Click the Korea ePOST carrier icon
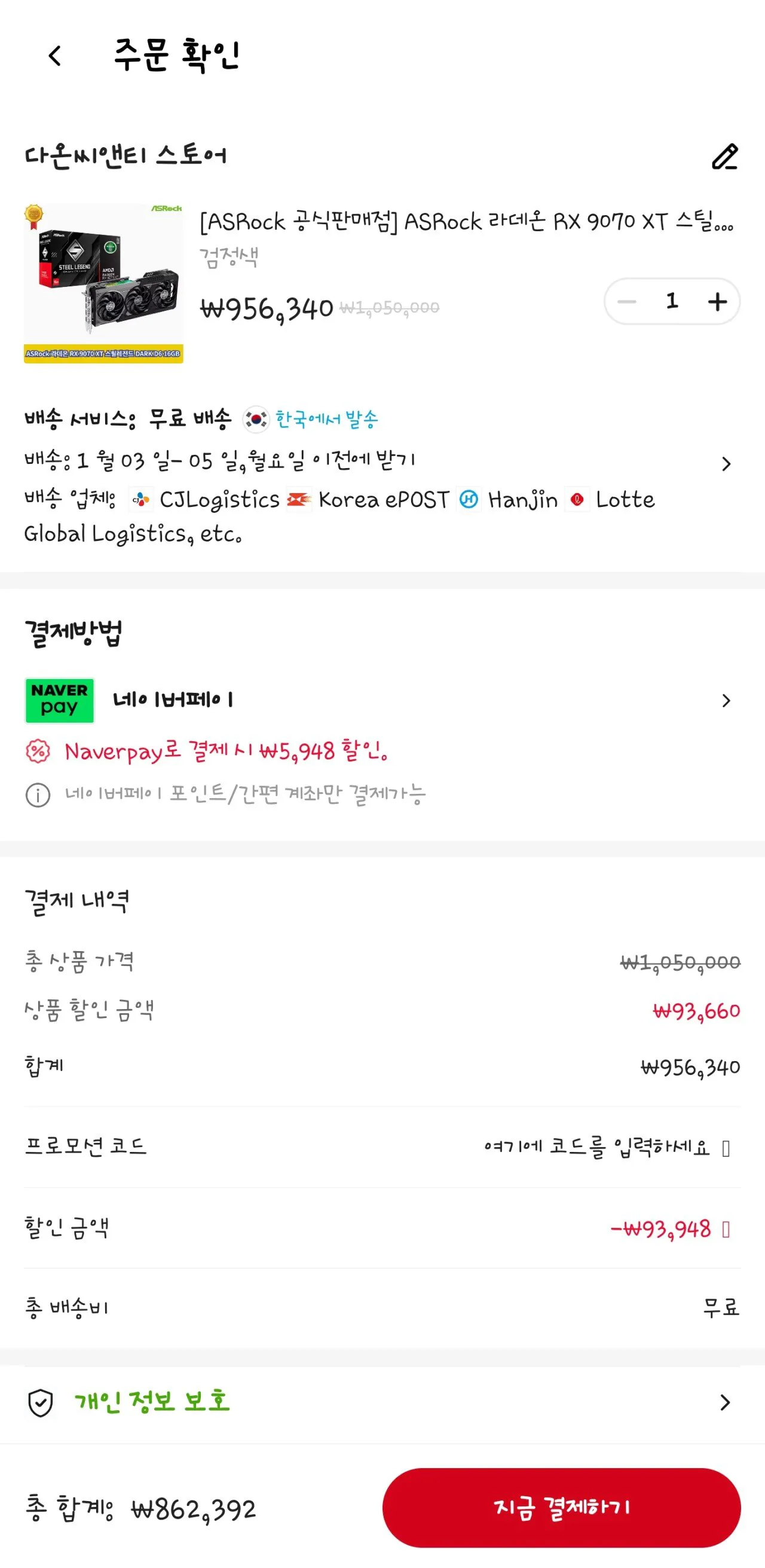This screenshot has width=765, height=1568. [298, 499]
